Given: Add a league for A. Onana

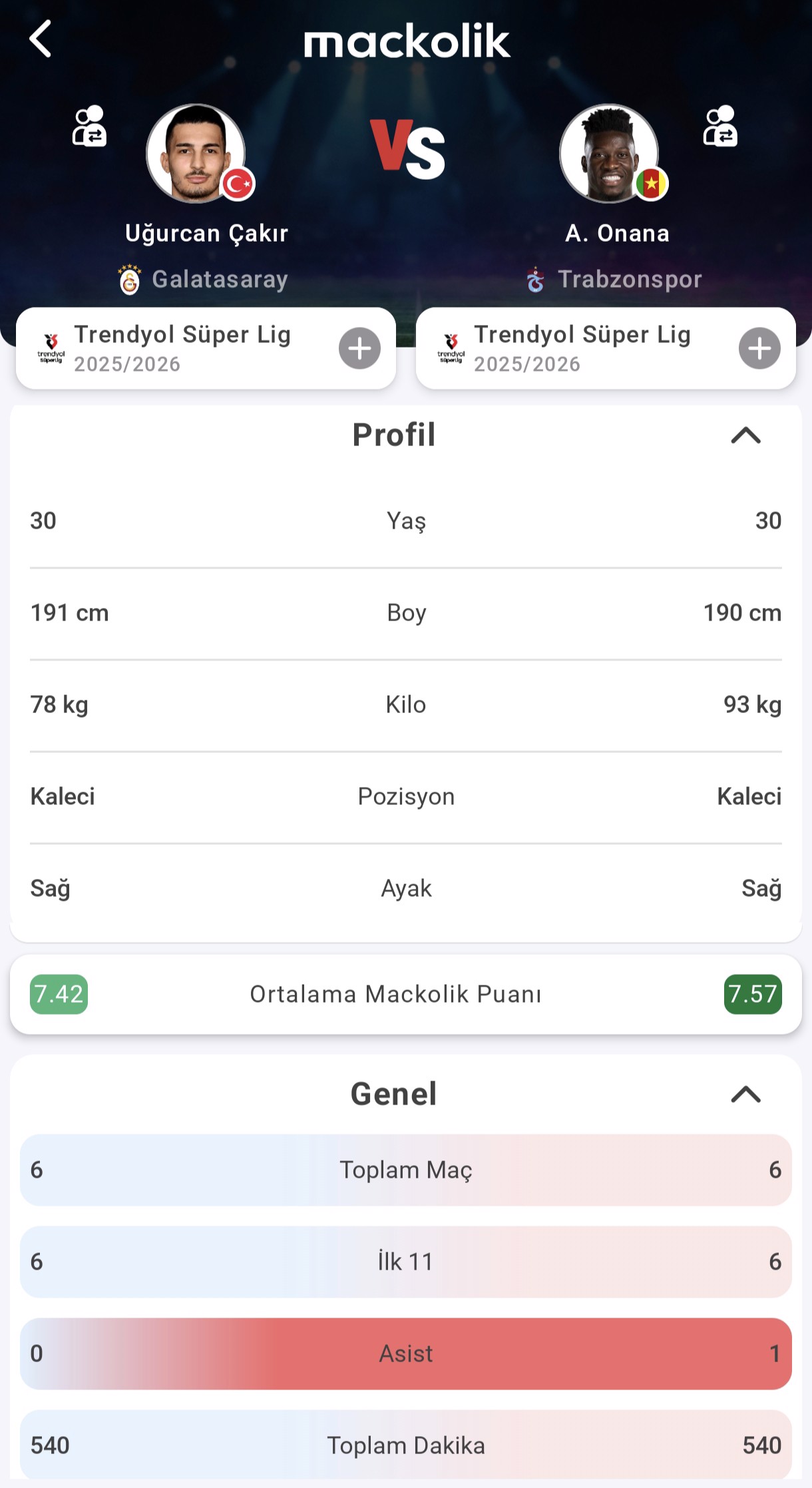Looking at the screenshot, I should [x=759, y=348].
